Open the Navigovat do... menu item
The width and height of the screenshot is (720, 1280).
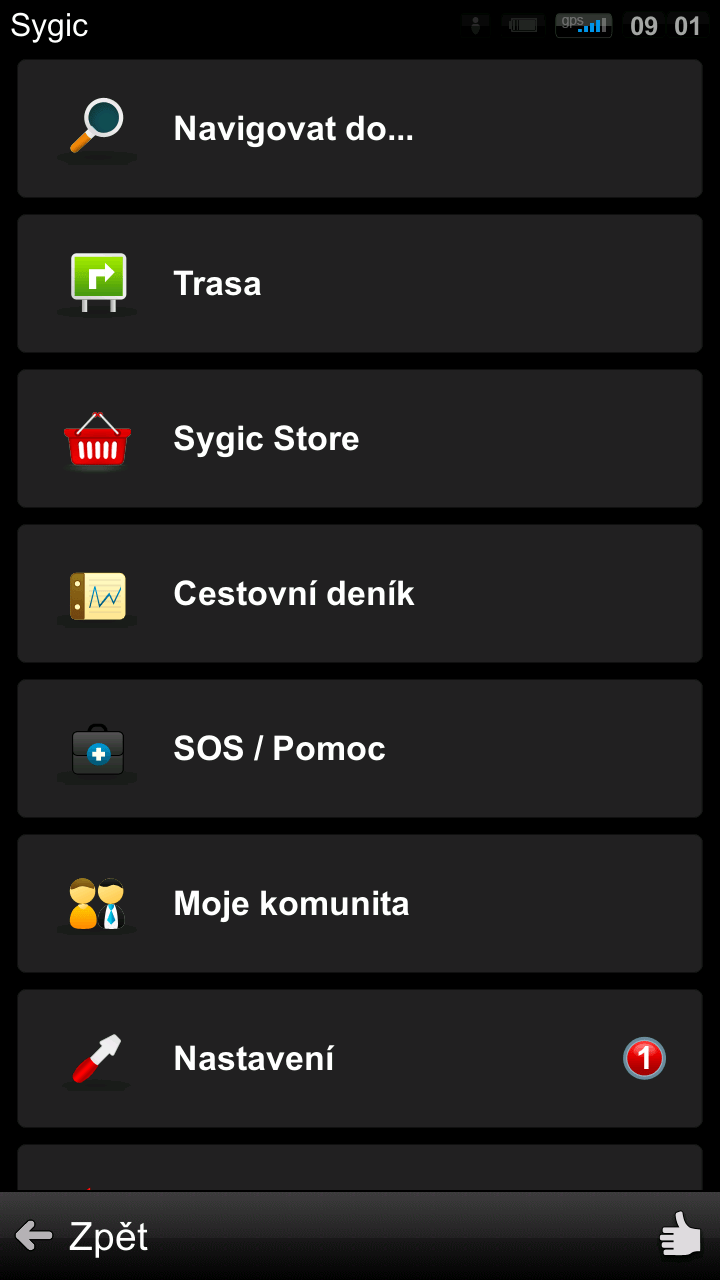coord(360,128)
